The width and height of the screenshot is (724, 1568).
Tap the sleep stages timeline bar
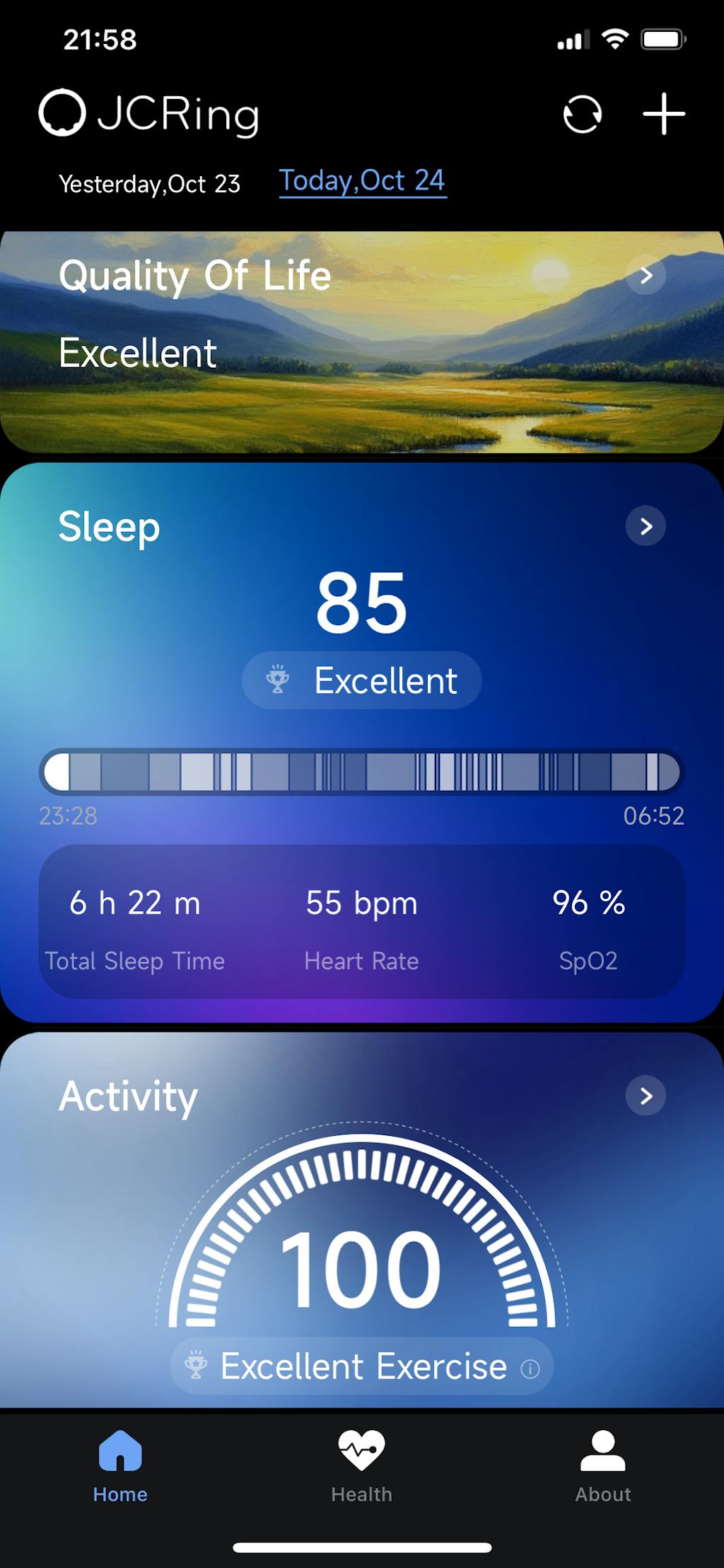pos(362,773)
